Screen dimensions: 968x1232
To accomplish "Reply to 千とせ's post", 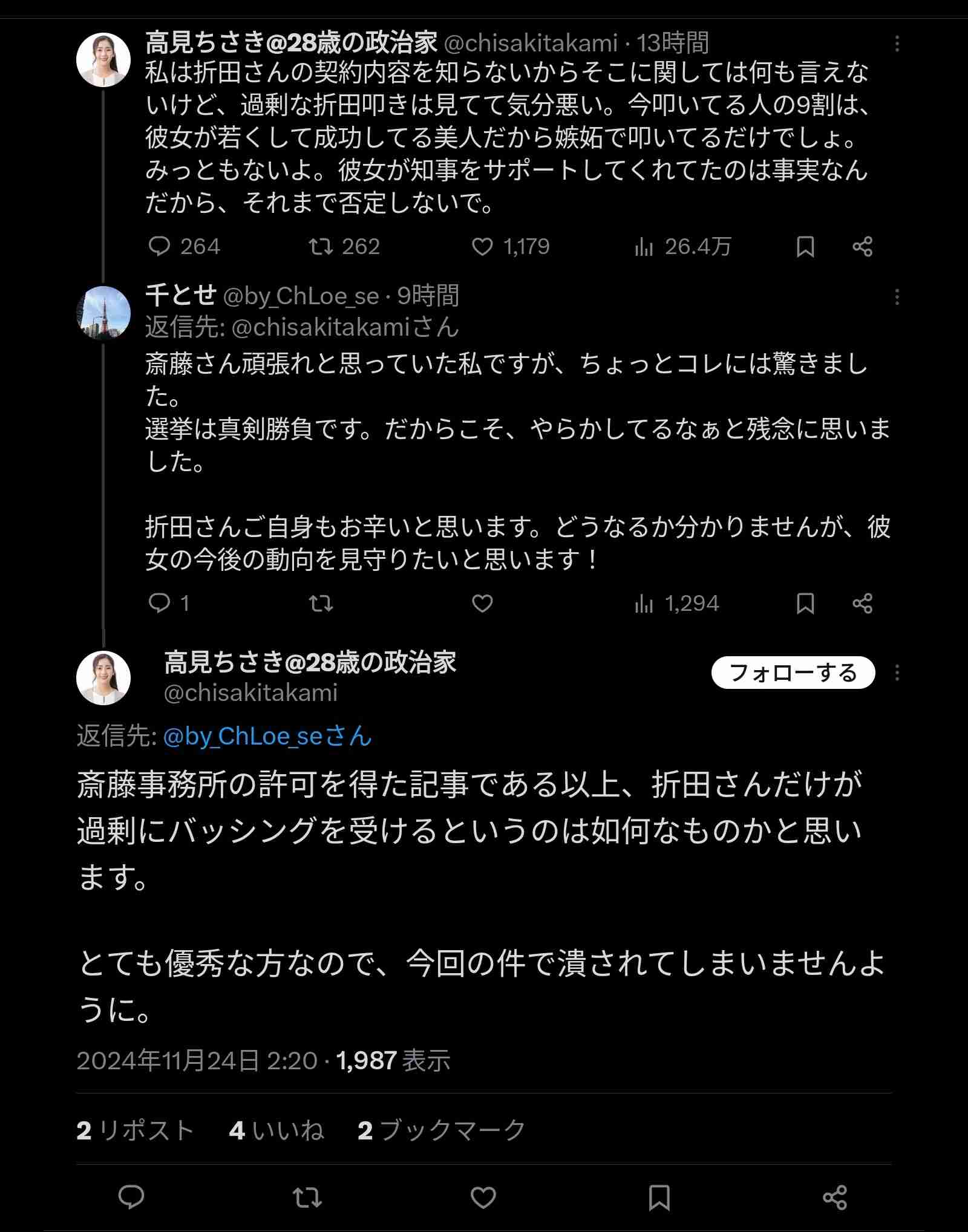I will coord(160,603).
